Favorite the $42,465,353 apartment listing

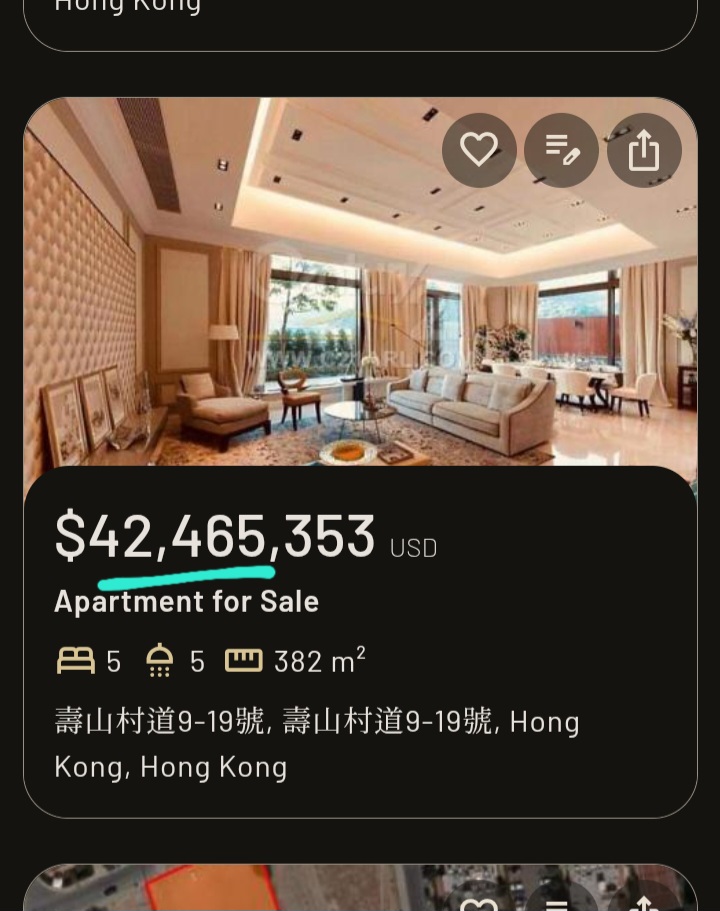[x=479, y=150]
